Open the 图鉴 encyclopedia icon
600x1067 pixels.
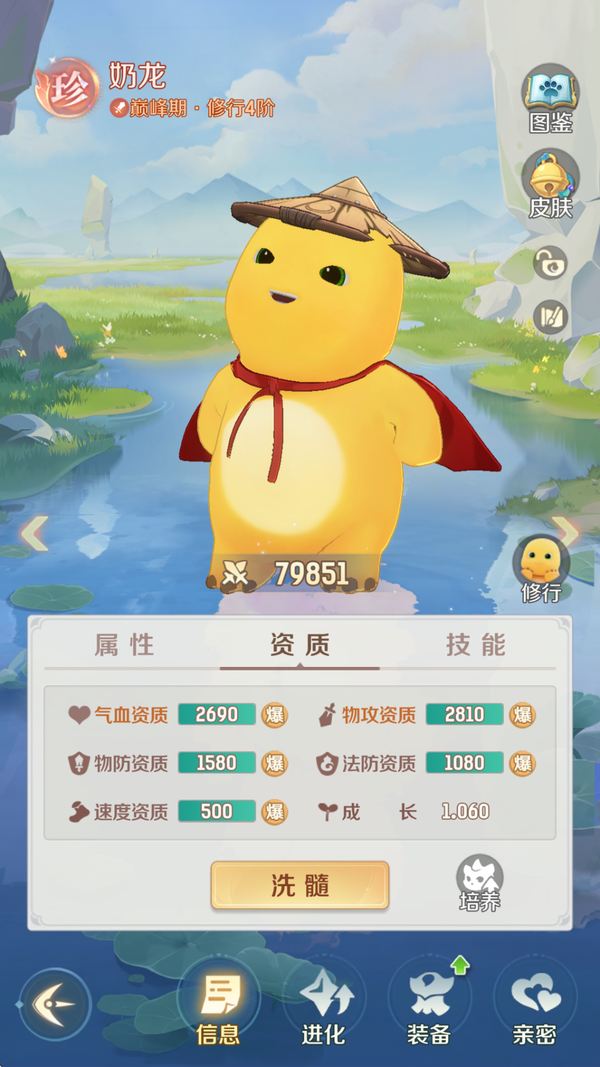tap(551, 97)
